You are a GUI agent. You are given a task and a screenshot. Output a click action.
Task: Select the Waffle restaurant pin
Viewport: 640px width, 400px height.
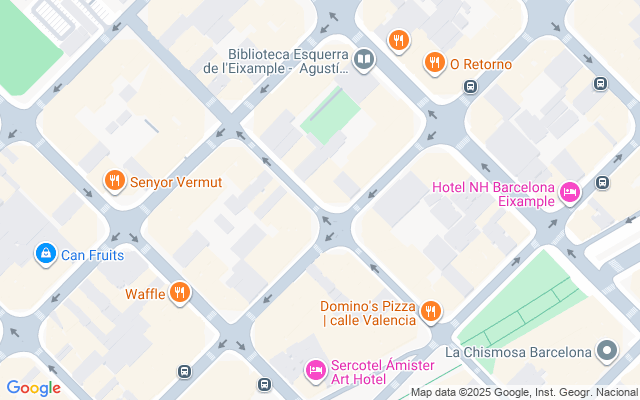point(180,293)
